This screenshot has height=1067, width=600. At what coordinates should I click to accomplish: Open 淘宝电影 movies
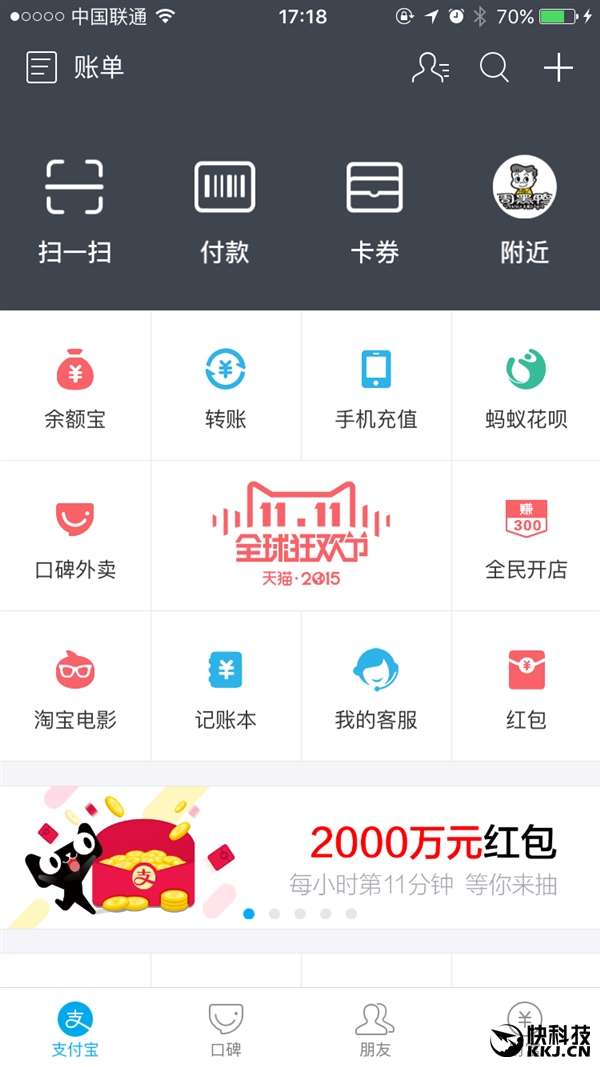tap(75, 687)
